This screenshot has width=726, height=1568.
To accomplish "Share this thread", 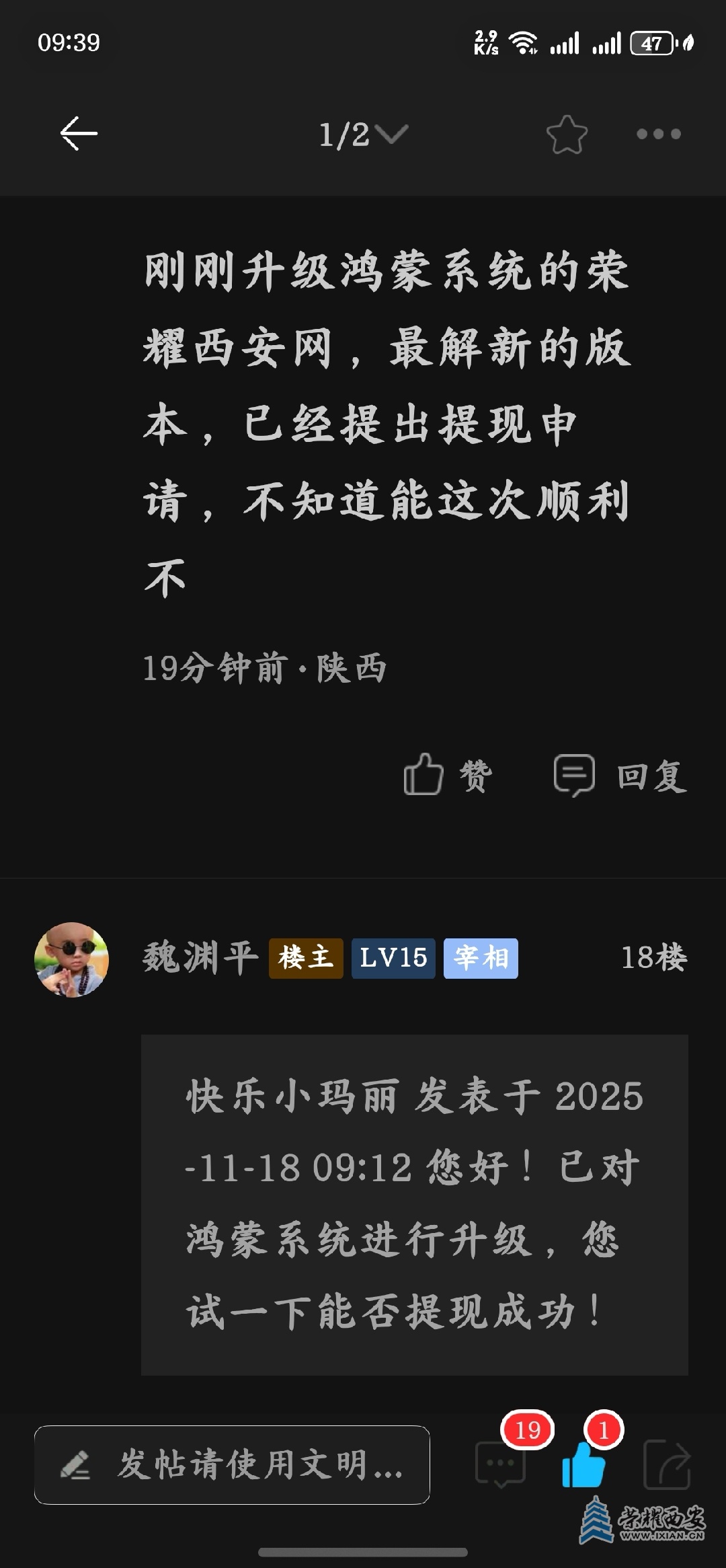I will pos(666,1464).
